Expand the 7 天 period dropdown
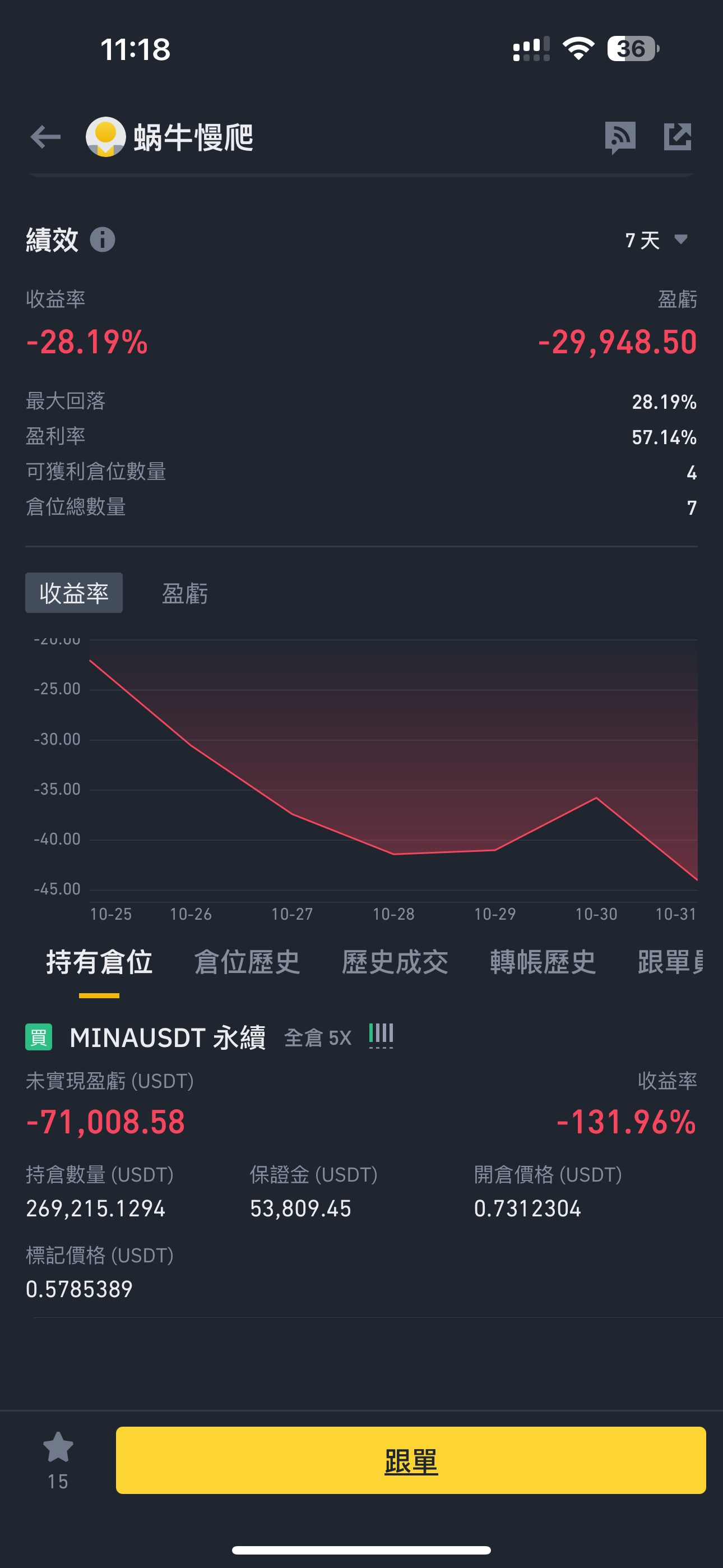This screenshot has width=723, height=1568. pos(656,240)
